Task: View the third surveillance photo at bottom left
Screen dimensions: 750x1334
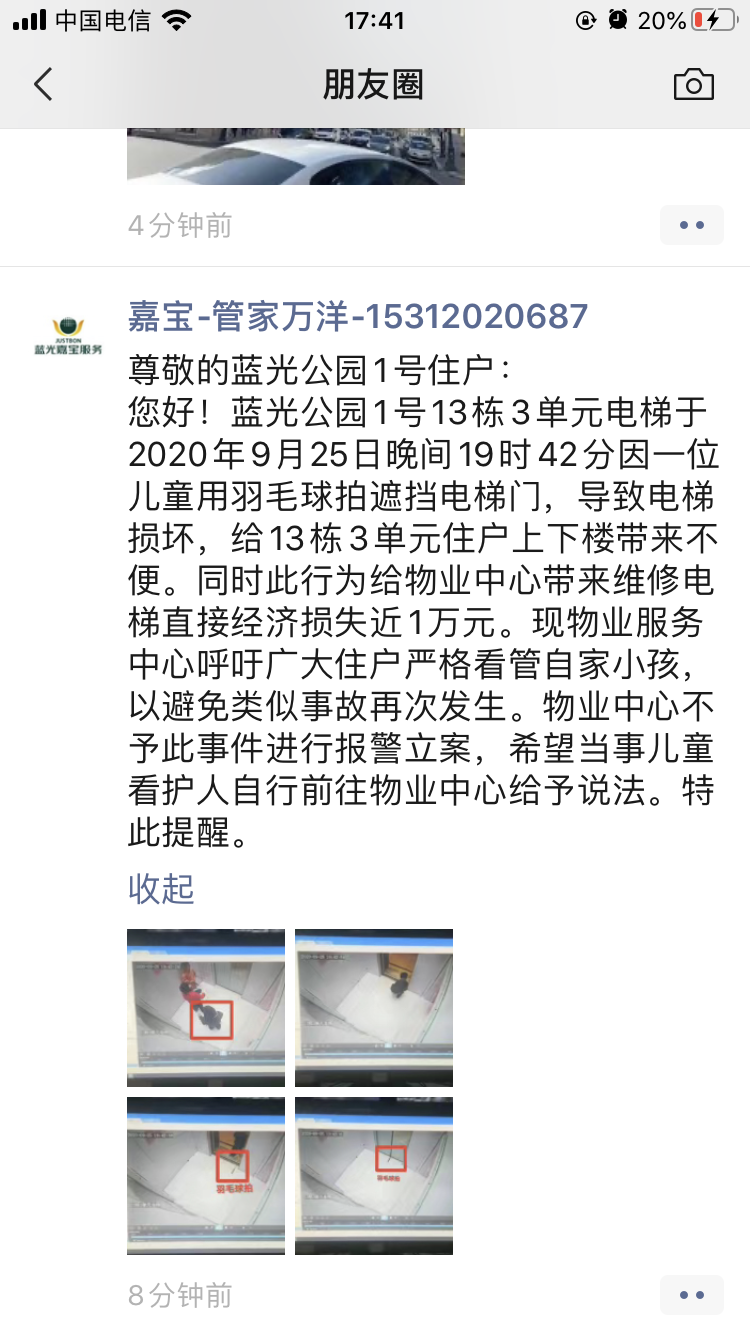Action: coord(206,1176)
